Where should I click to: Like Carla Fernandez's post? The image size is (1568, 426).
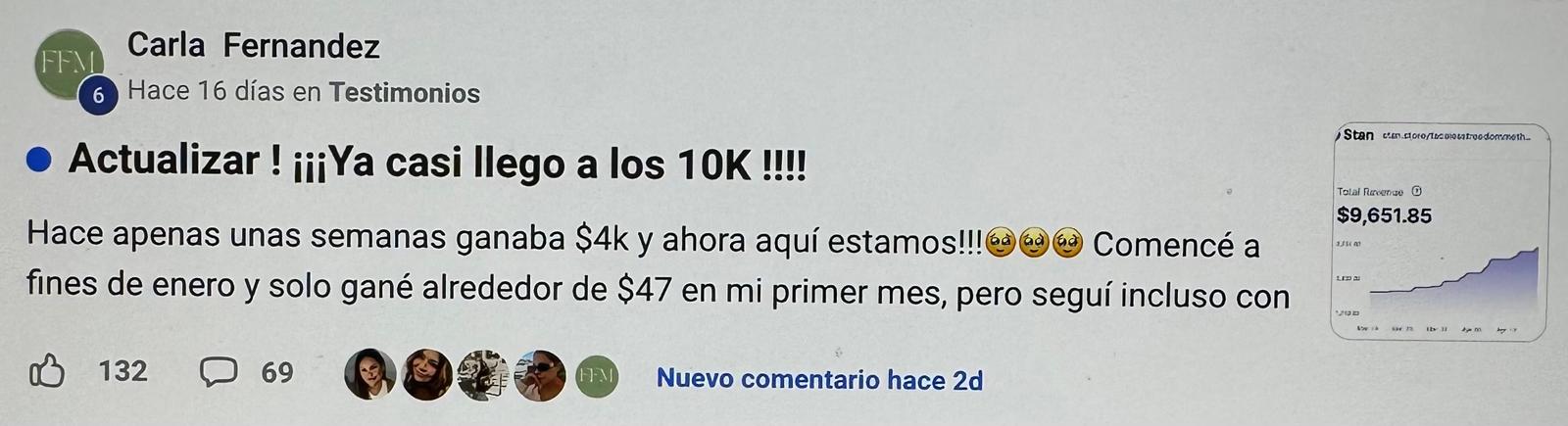(48, 373)
